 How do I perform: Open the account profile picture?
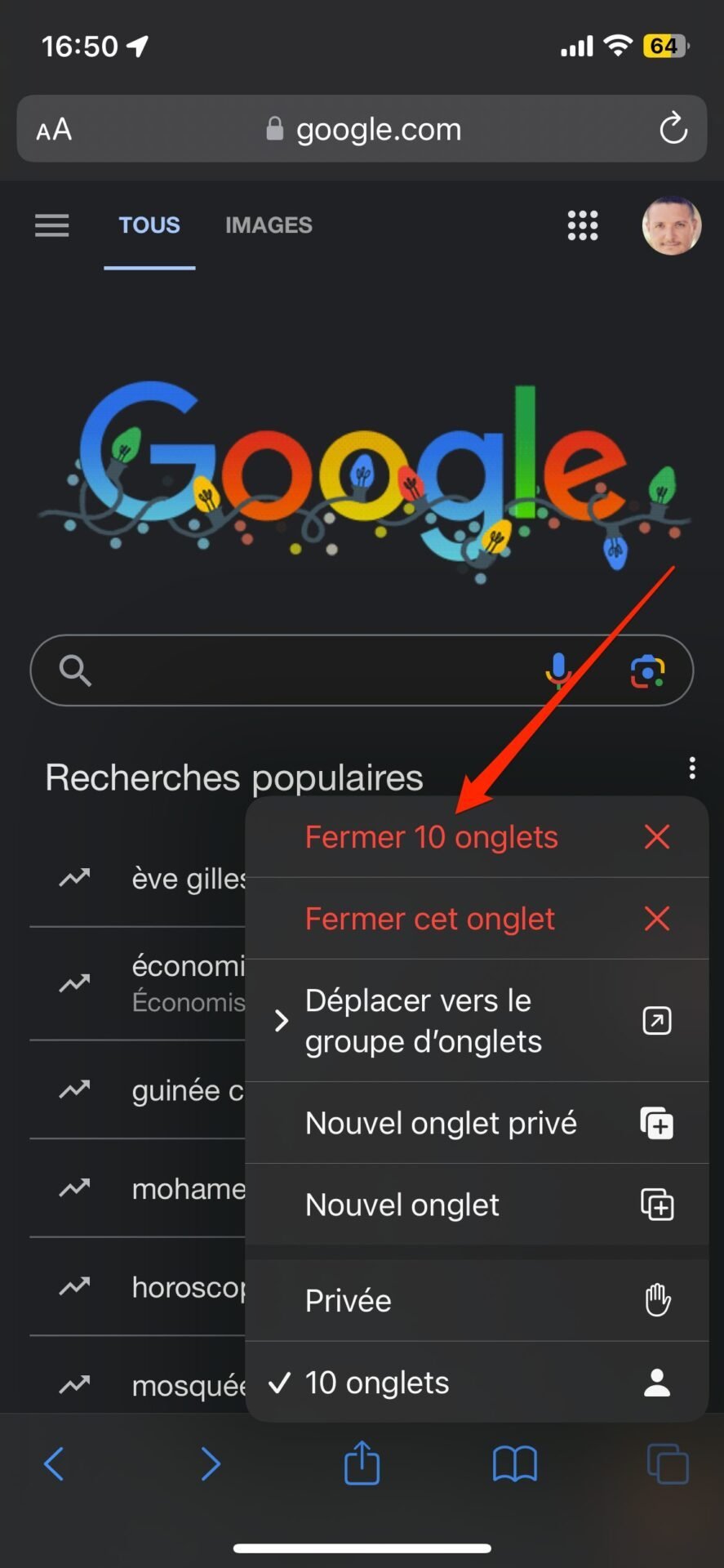672,225
